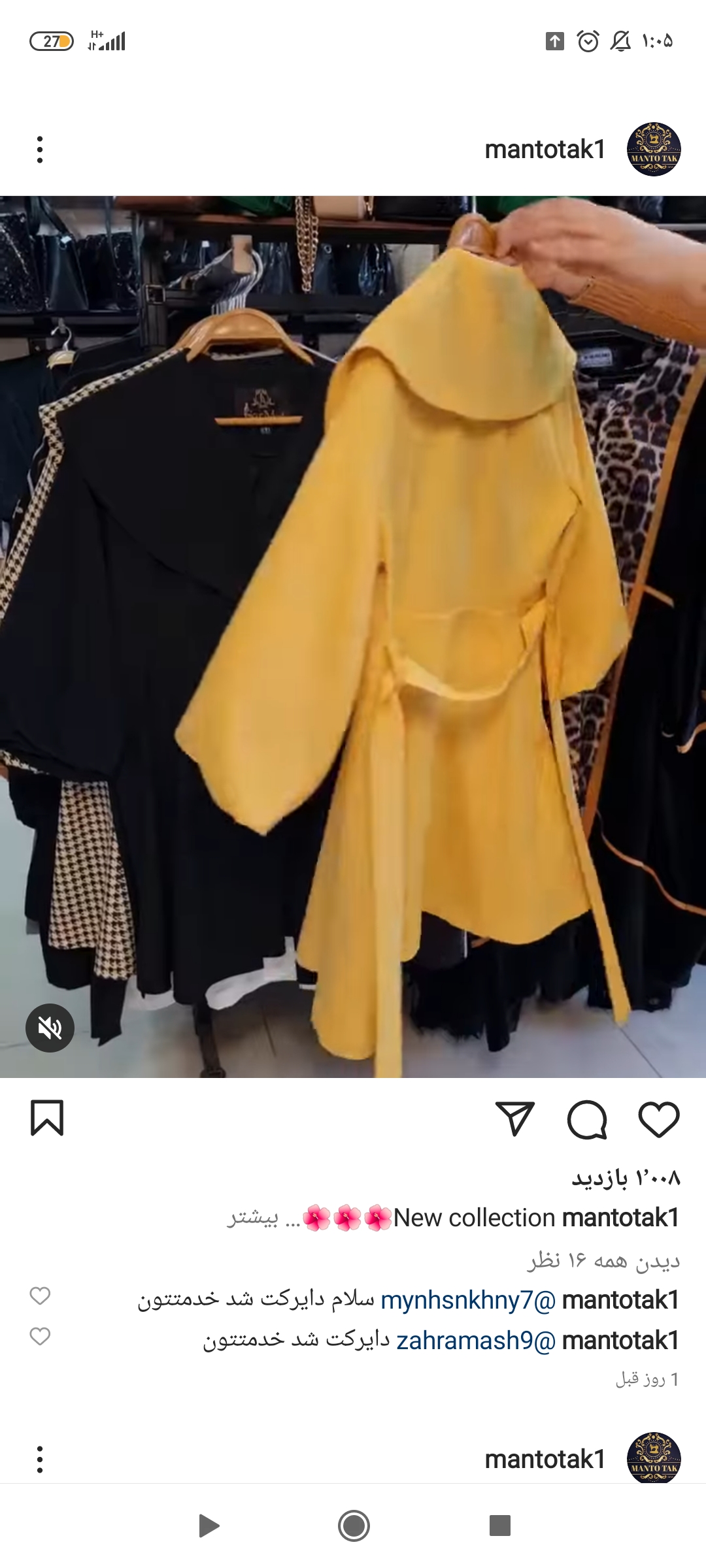Screen dimensions: 706x1568
Task: Like the reply to zahramash9
Action: click(40, 1337)
